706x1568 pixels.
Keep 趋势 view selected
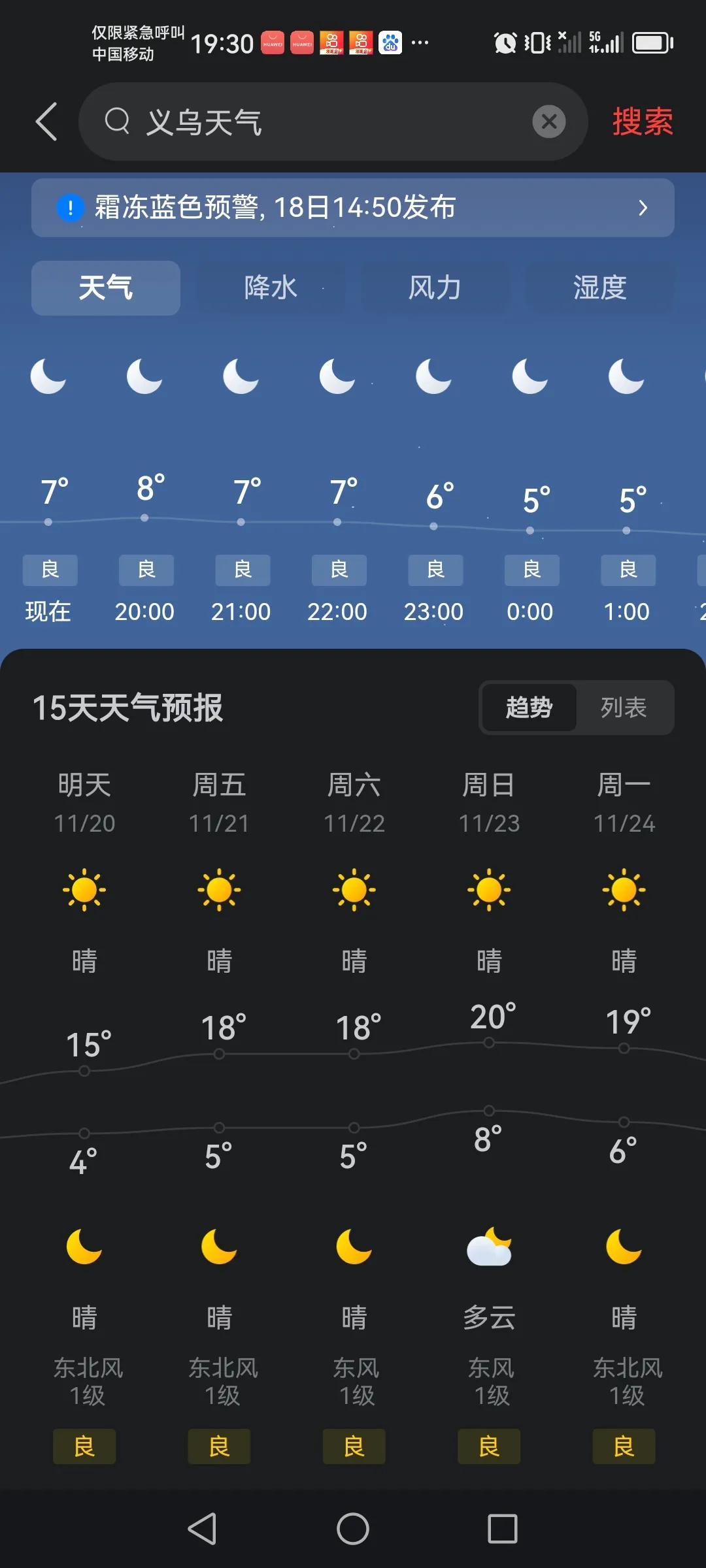pos(528,707)
